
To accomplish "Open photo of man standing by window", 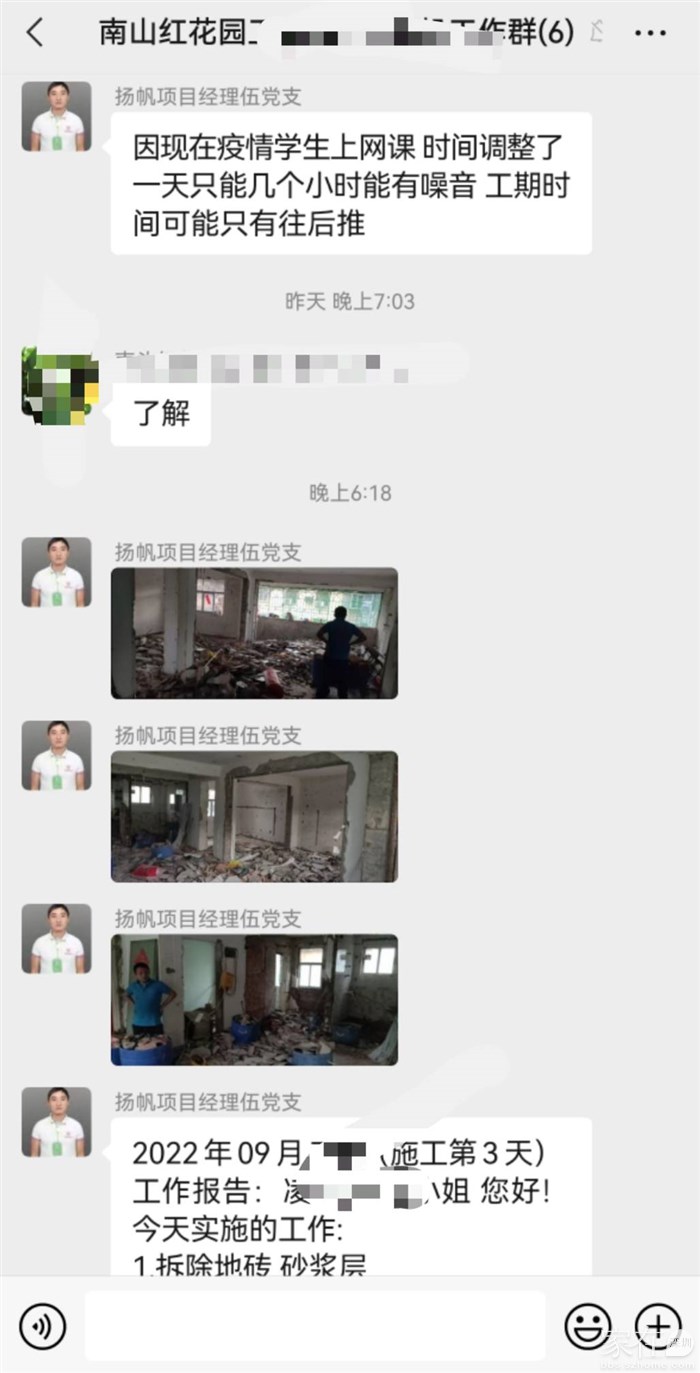I will (254, 633).
